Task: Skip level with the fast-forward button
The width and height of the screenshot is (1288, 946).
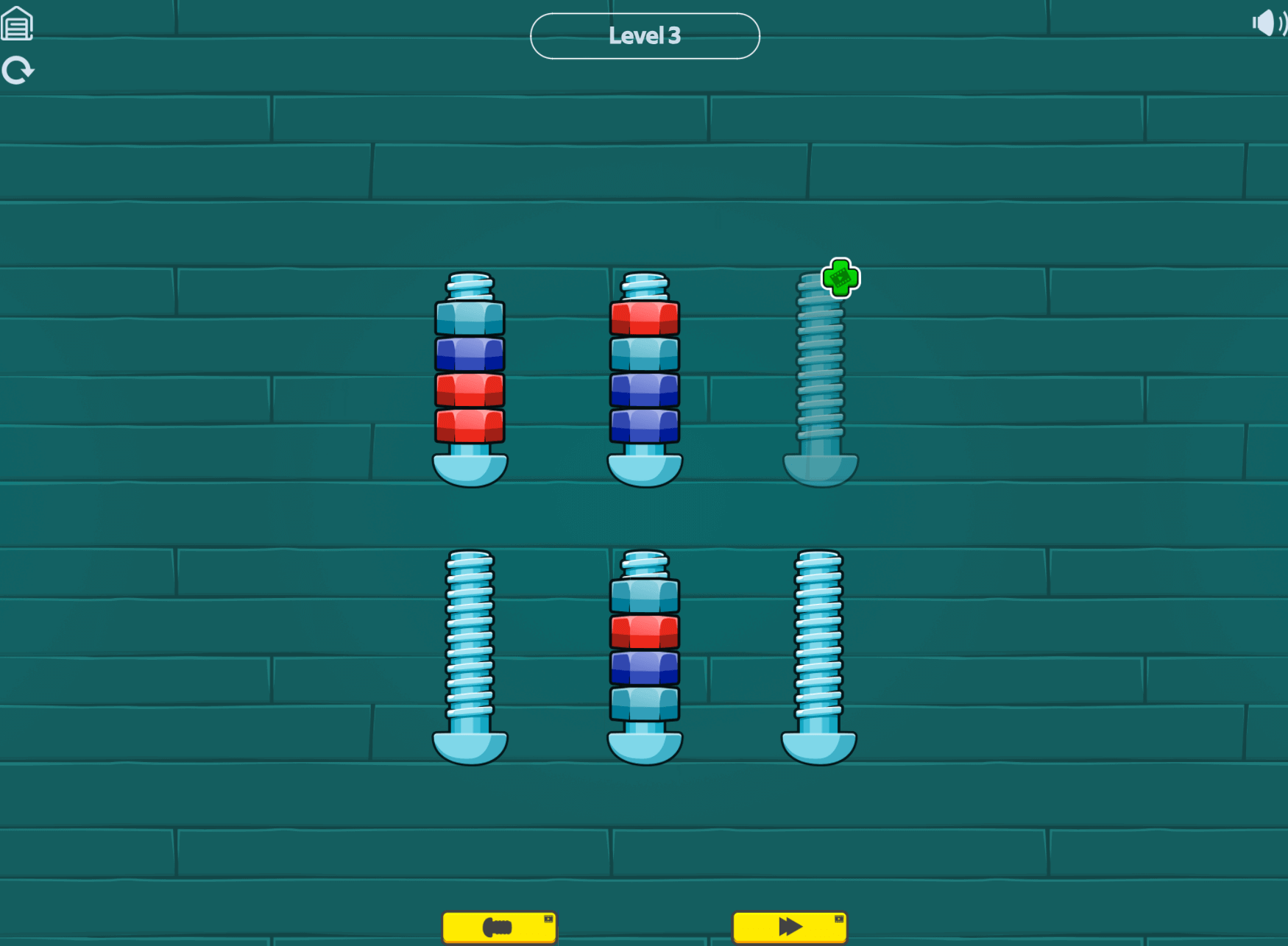Action: coord(789,927)
